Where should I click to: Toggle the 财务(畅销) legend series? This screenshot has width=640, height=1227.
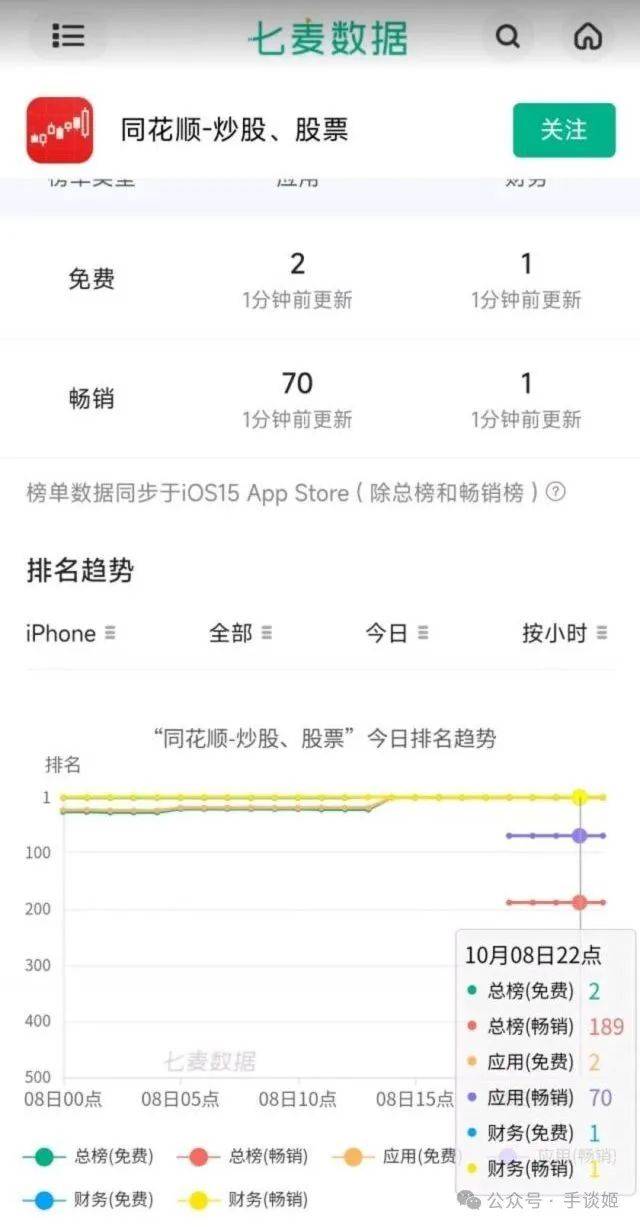click(242, 1199)
